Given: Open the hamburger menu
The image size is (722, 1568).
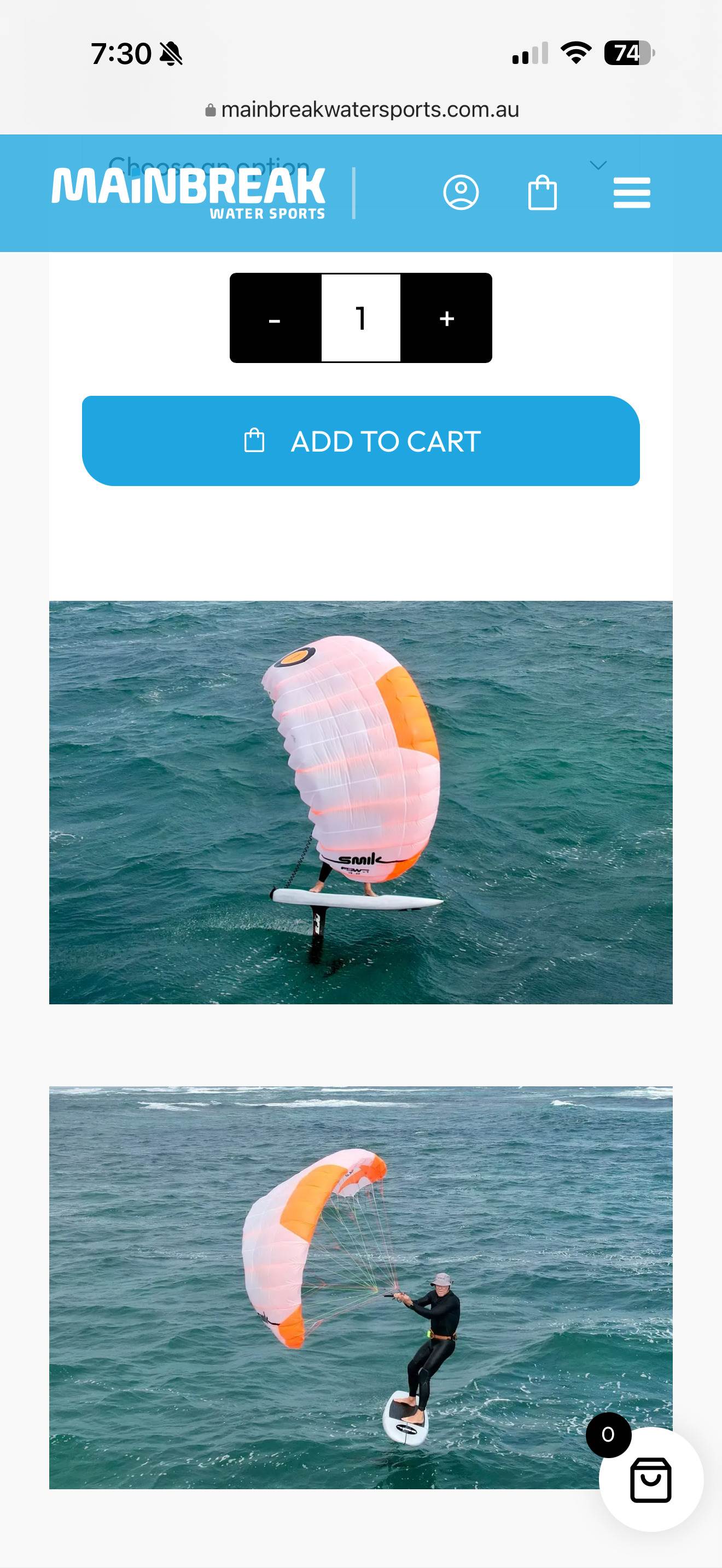Looking at the screenshot, I should tap(631, 193).
